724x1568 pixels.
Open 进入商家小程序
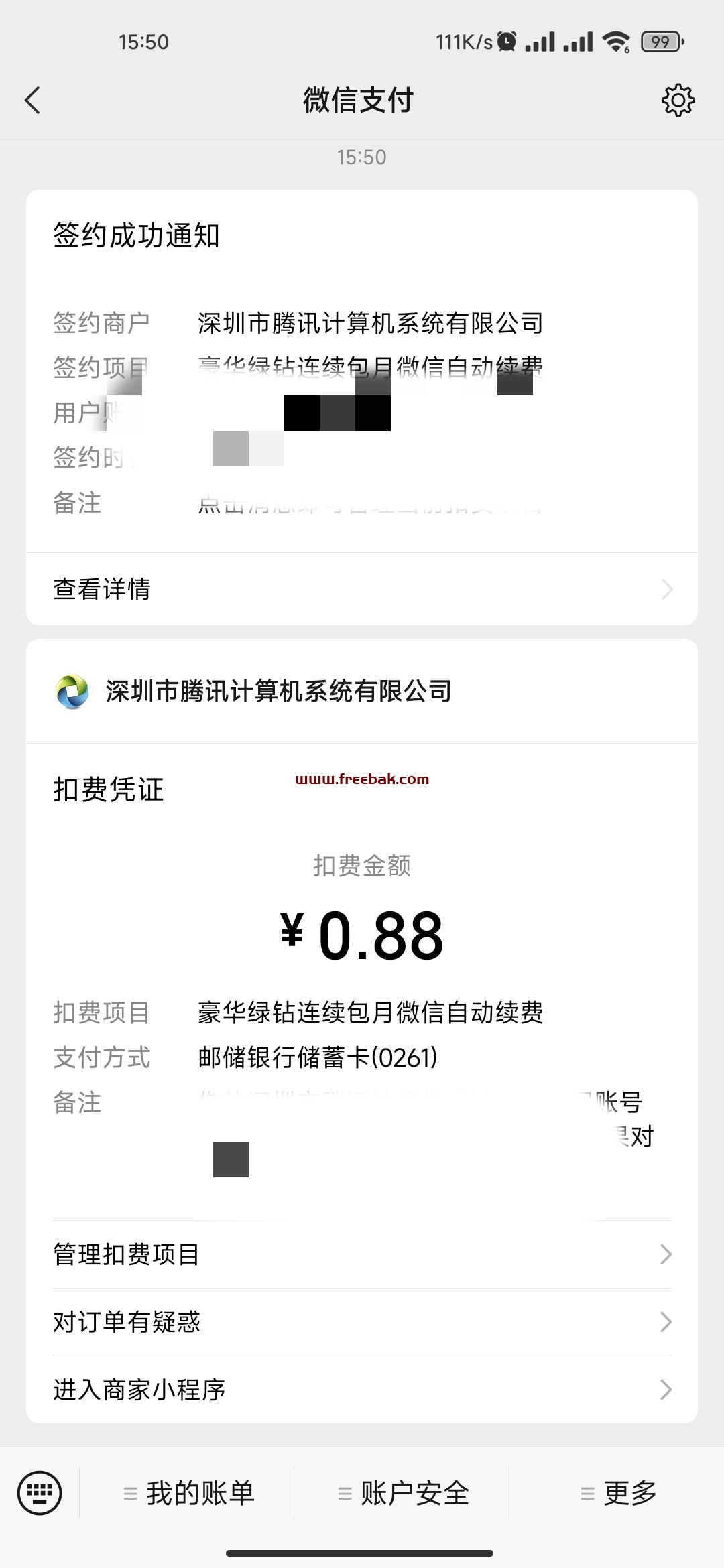362,1390
